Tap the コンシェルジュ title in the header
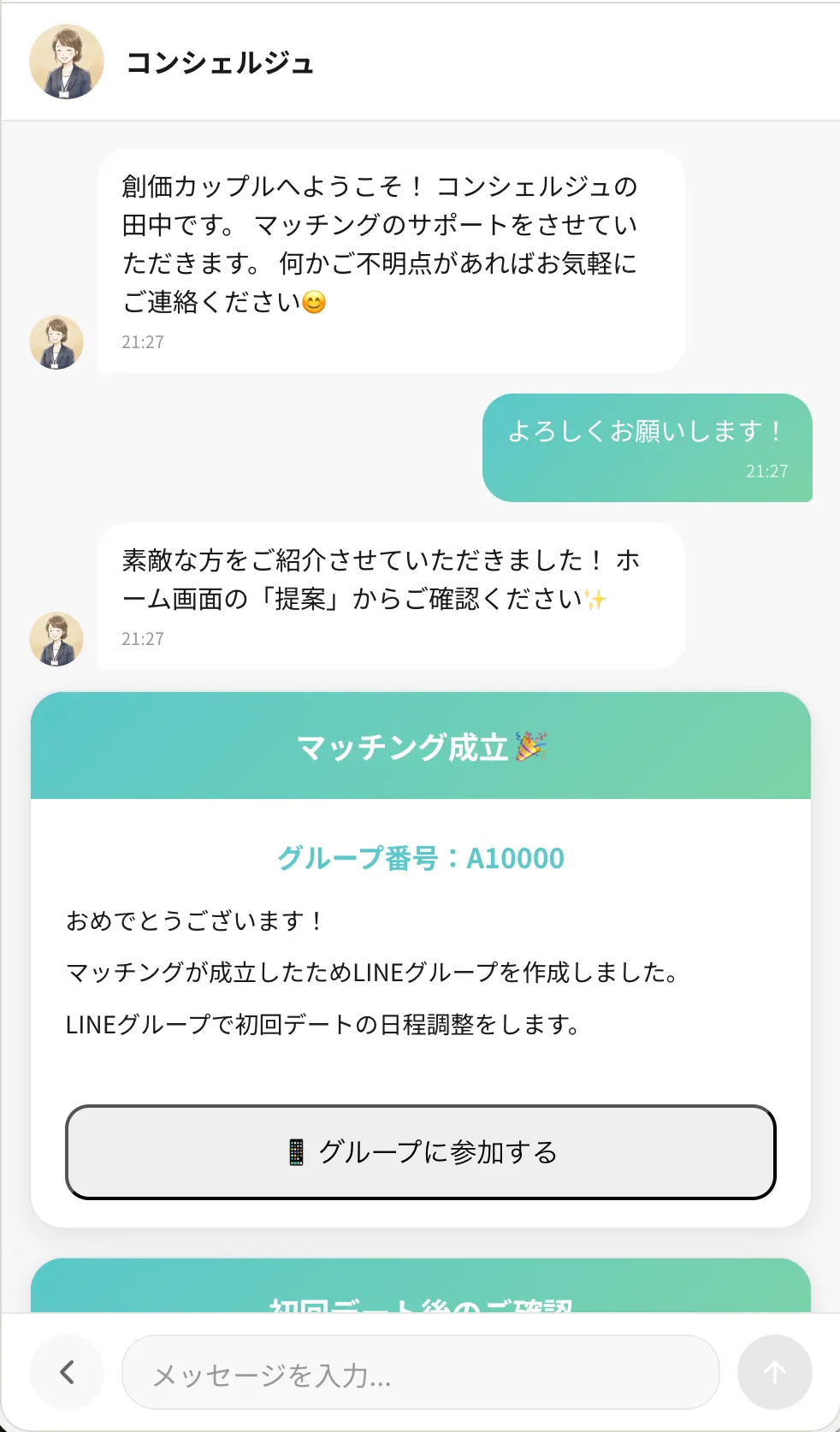The width and height of the screenshot is (840, 1432). point(221,62)
